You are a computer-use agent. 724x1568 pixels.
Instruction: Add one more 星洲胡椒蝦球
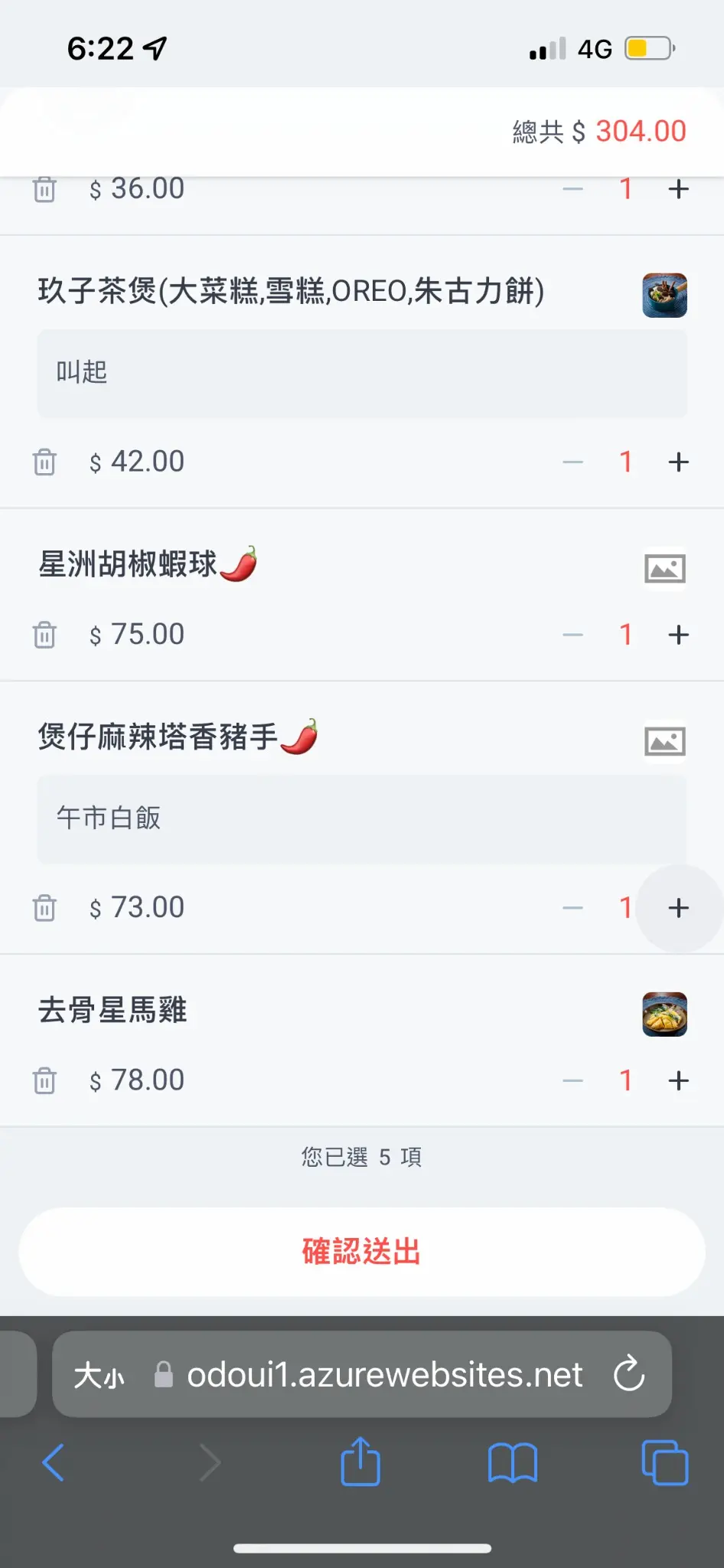point(678,635)
